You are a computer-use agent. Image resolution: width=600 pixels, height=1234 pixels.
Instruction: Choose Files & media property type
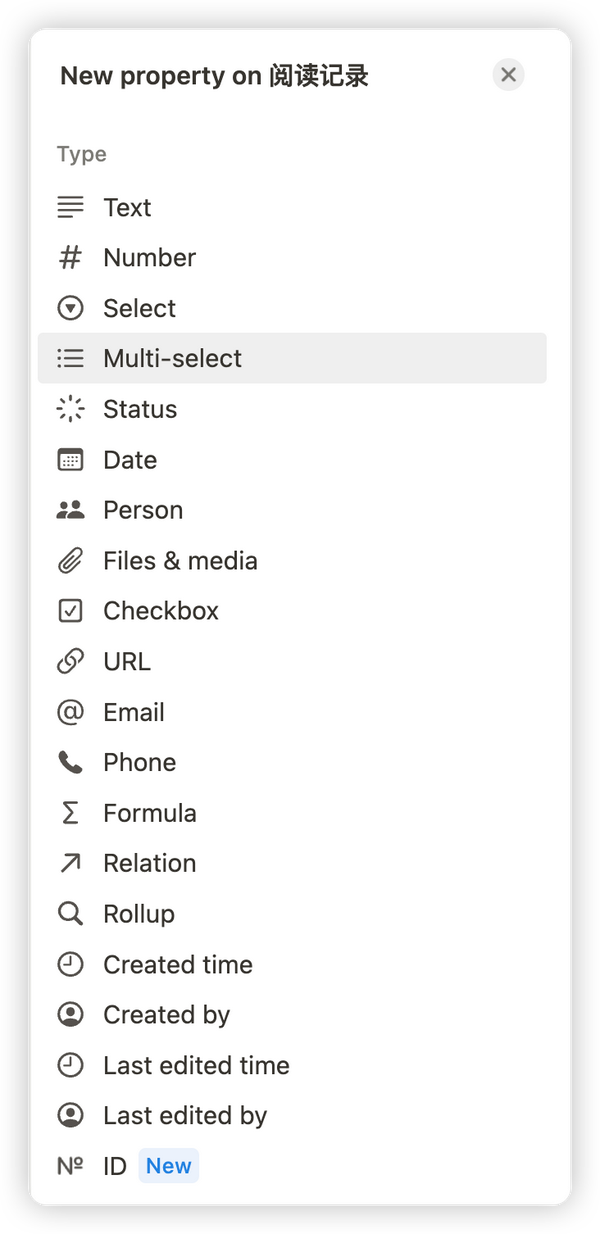tap(180, 561)
